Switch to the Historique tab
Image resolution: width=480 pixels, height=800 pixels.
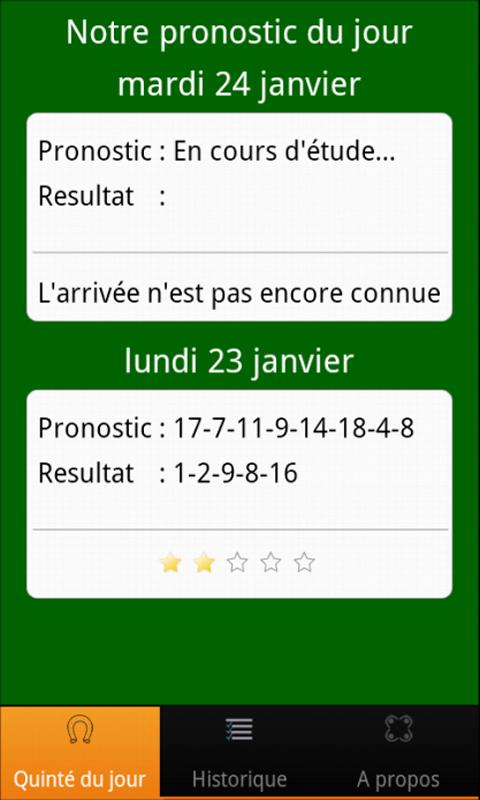pos(239,753)
